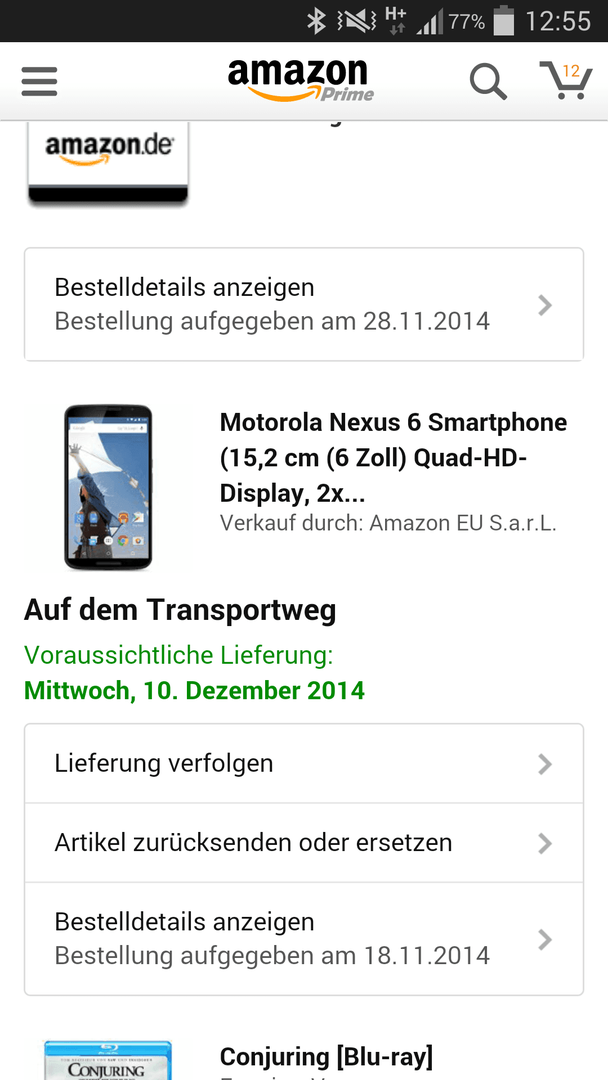View order details from 18.11.2014
Viewport: 608px width, 1080px height.
pos(303,938)
